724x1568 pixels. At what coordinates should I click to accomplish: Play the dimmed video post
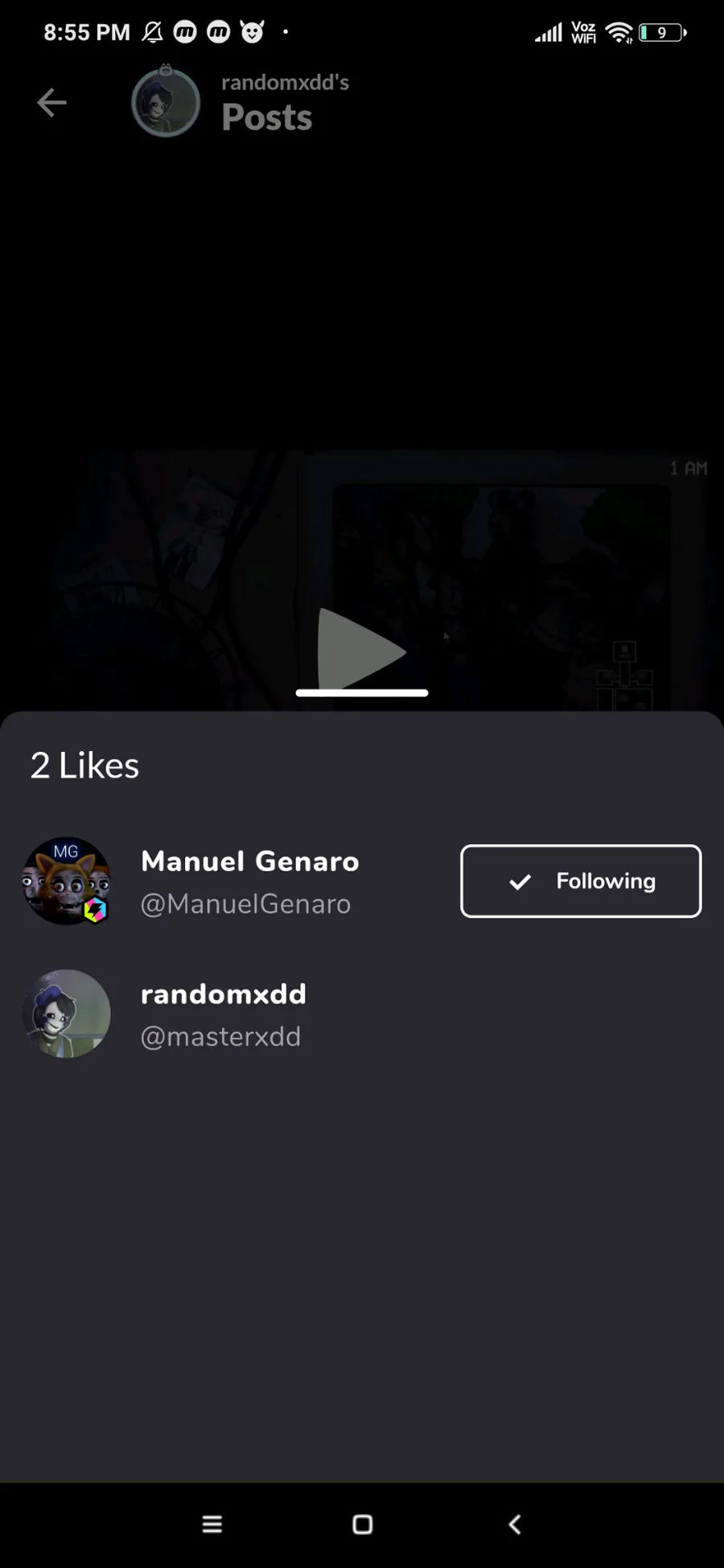[x=360, y=651]
